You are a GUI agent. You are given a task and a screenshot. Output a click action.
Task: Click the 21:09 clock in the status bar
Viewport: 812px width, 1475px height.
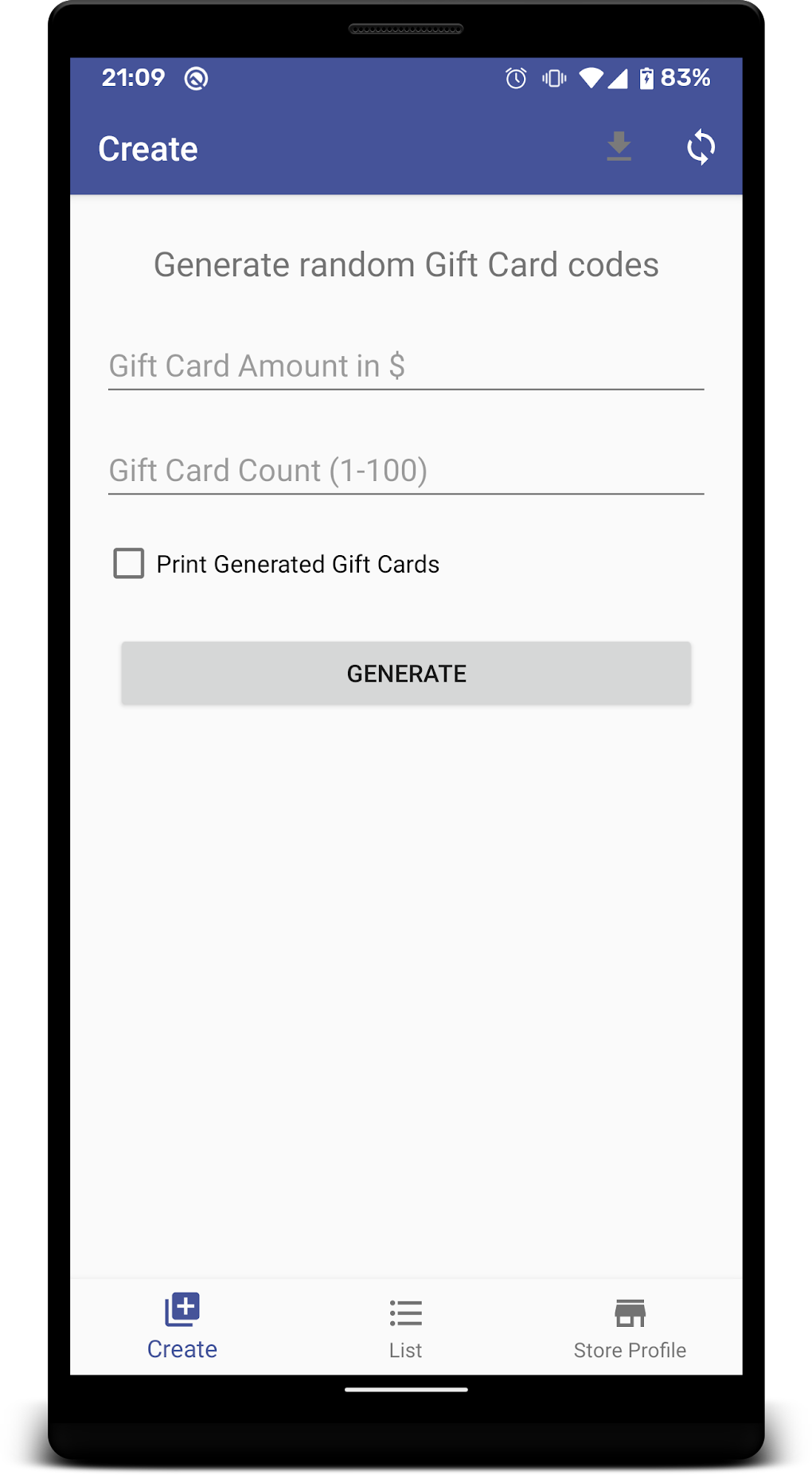133,77
